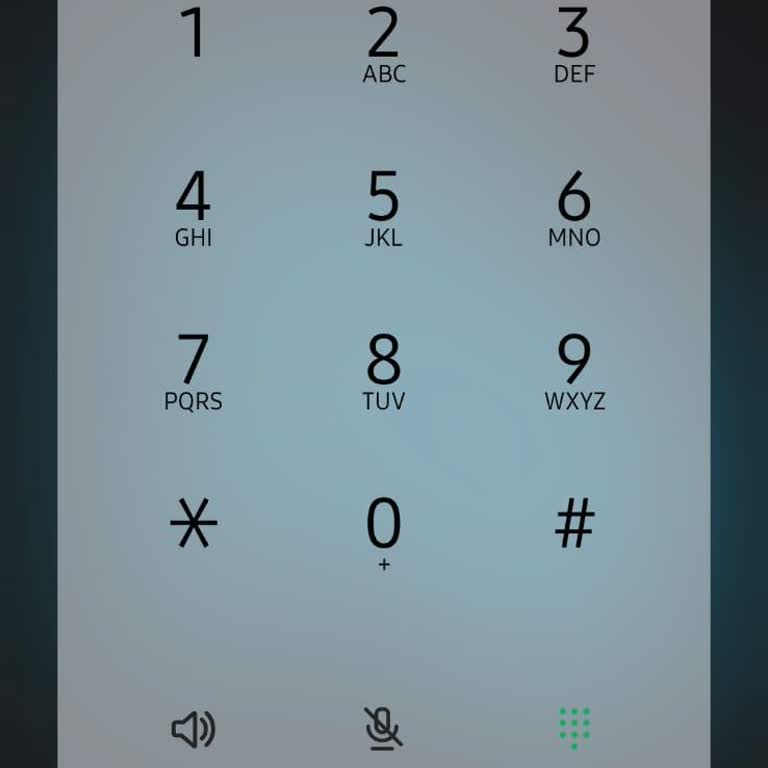The width and height of the screenshot is (768, 768).
Task: Tap the star key
Action: pos(193,524)
